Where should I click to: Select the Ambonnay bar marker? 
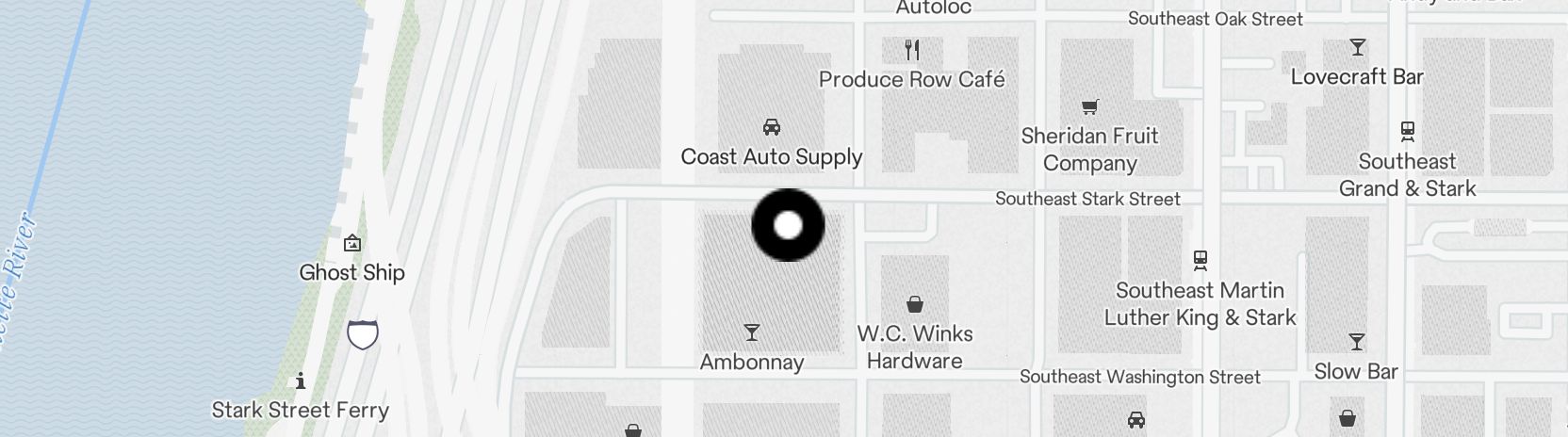(751, 332)
